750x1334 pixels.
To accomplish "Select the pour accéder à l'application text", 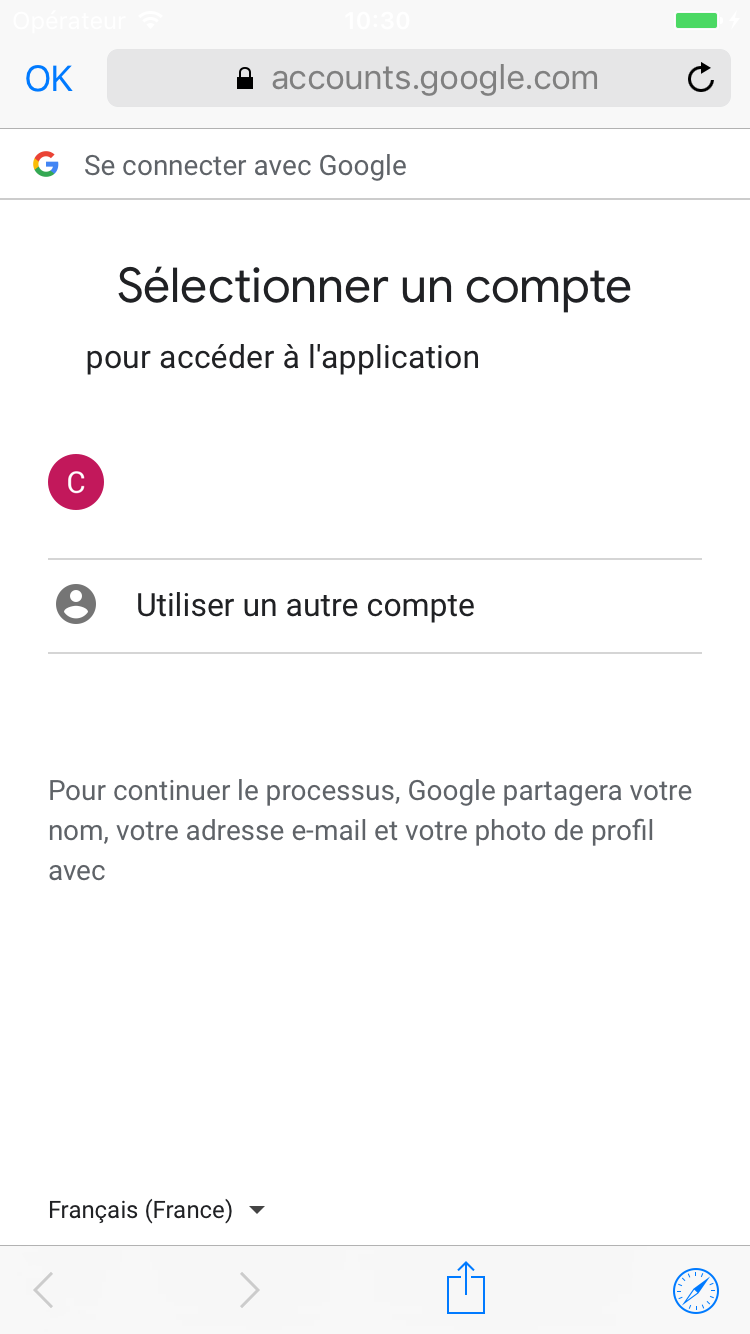I will pyautogui.click(x=283, y=356).
